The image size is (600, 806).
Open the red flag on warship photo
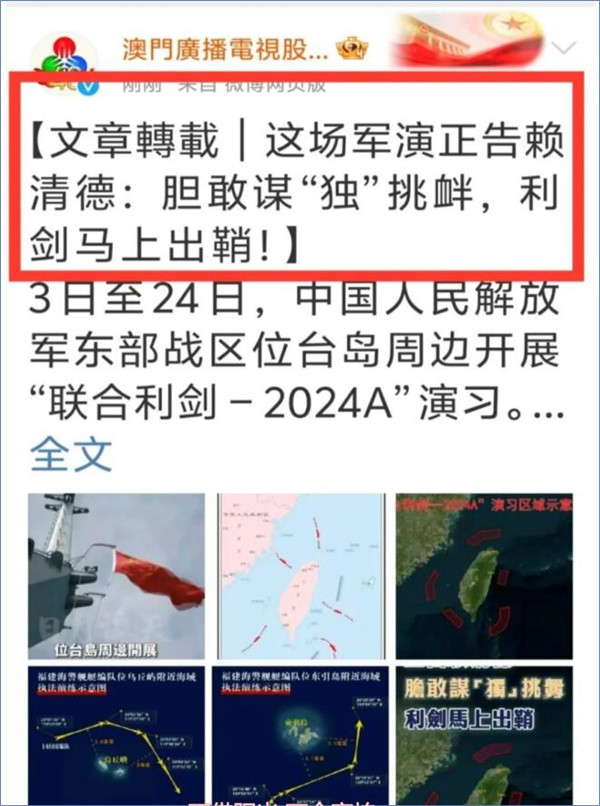point(116,575)
